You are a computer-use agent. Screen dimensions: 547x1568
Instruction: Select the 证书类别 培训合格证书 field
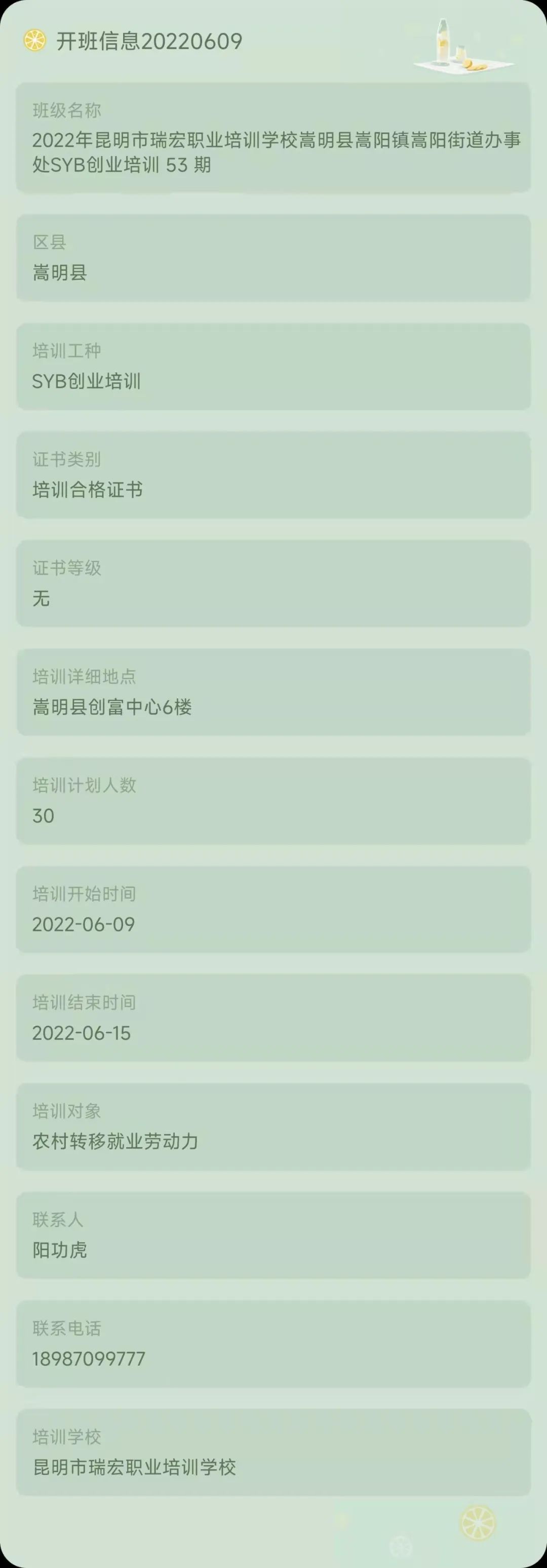273,475
